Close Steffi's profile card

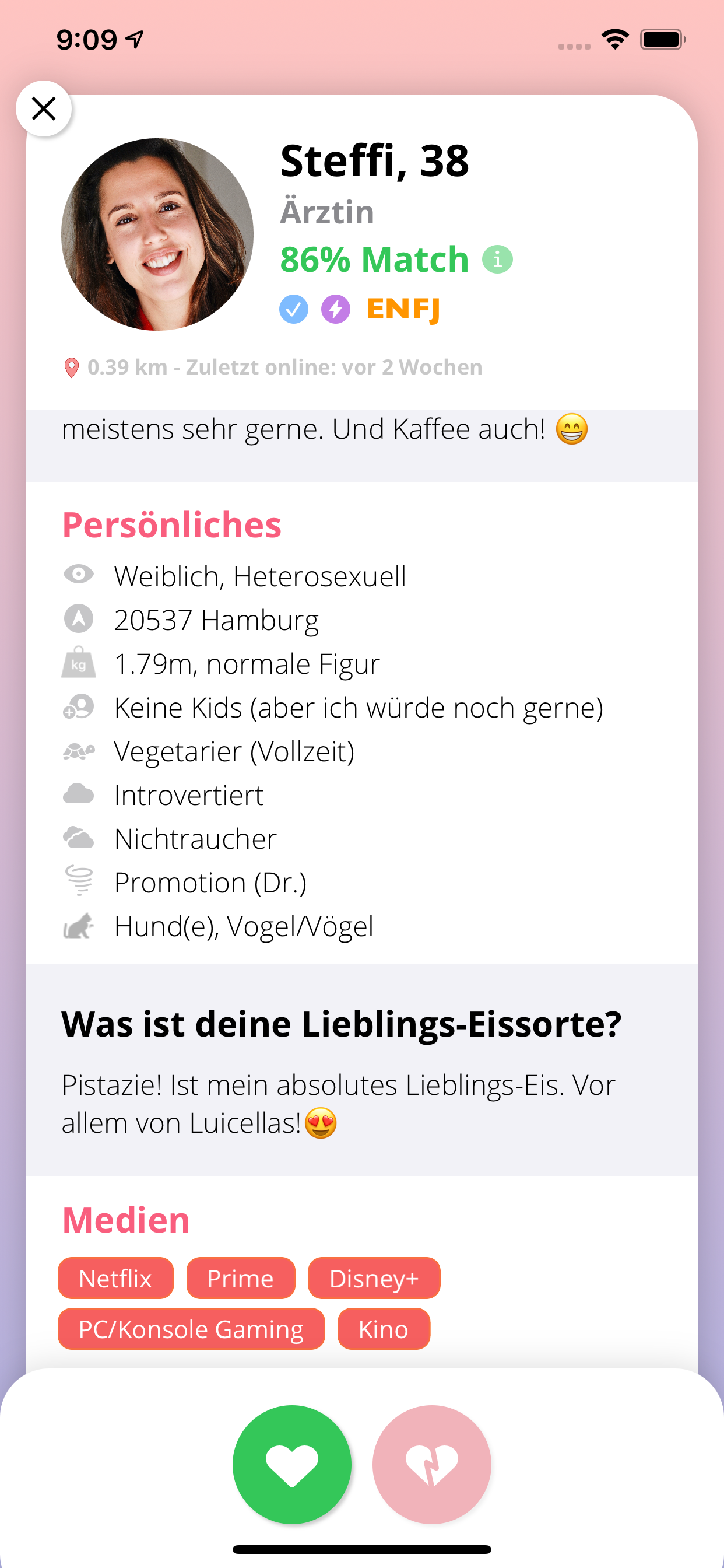click(x=44, y=109)
